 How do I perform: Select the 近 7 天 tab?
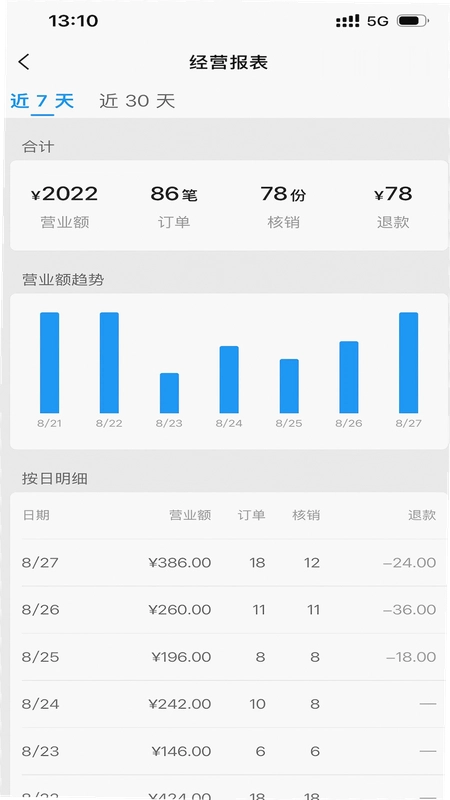coord(42,101)
